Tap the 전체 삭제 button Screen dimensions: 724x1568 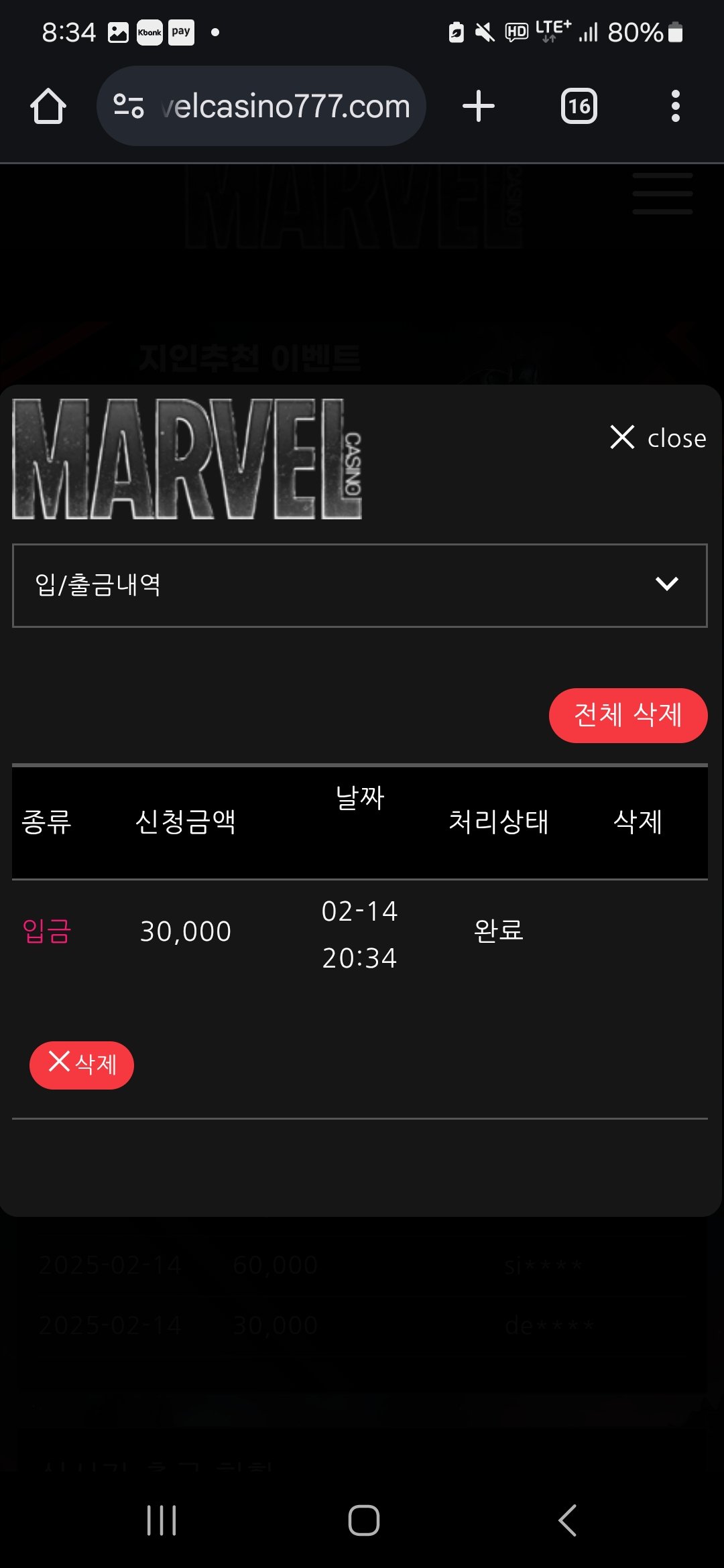627,715
